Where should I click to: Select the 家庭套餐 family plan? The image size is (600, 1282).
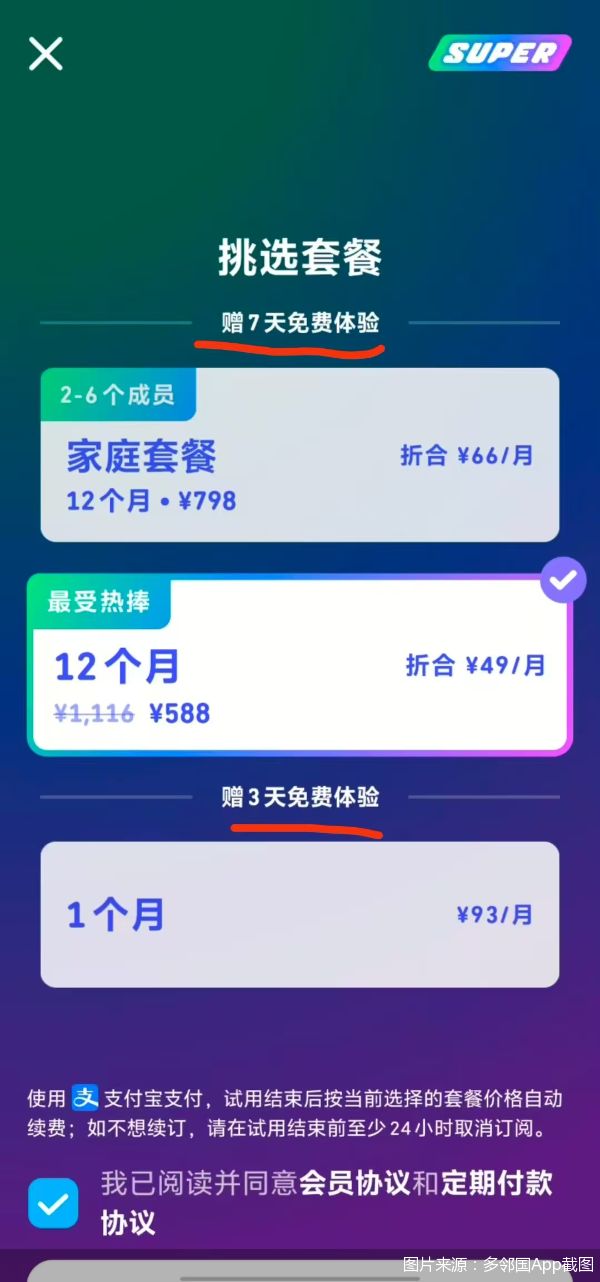(299, 456)
